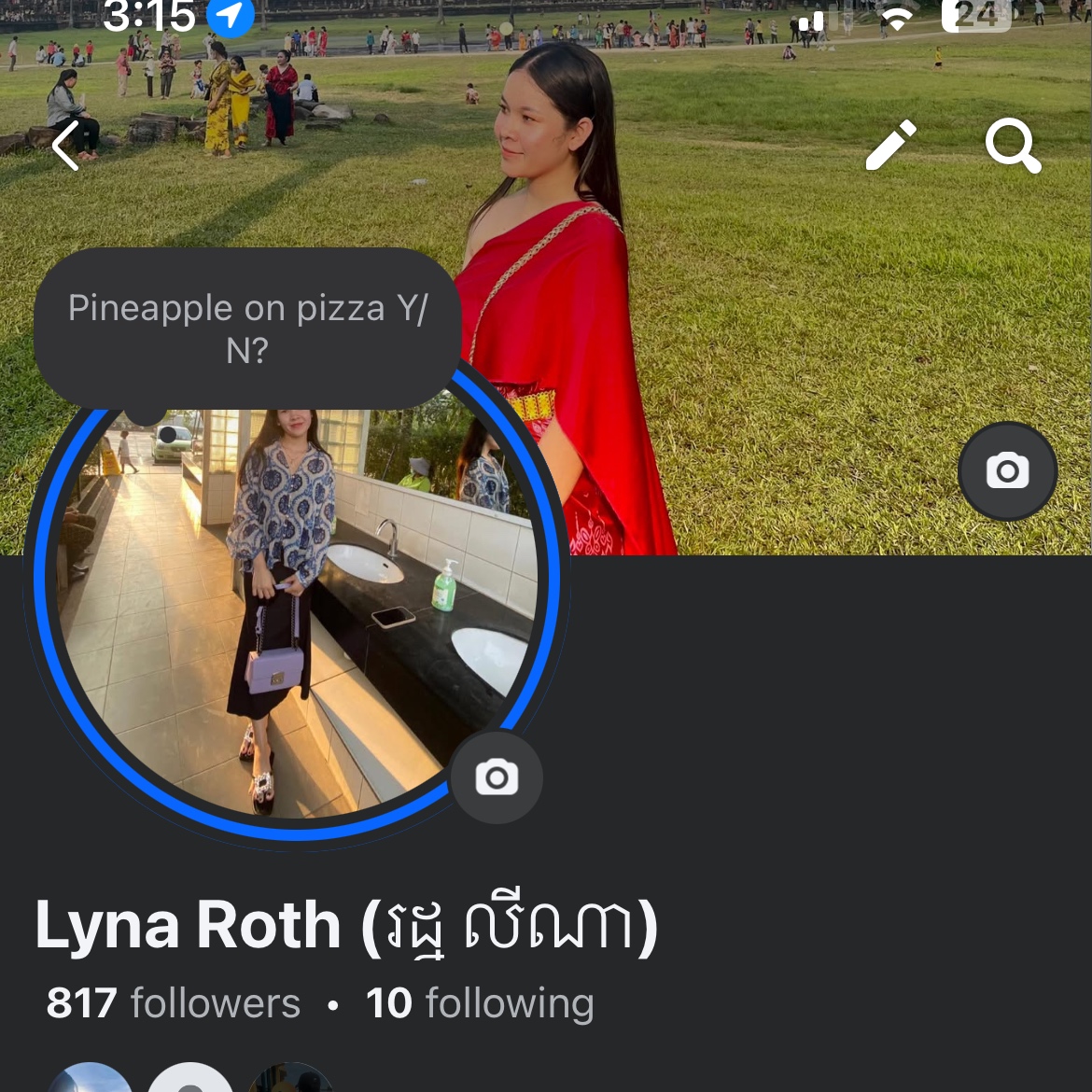
Task: Open profile search magnifier
Action: tap(1013, 147)
